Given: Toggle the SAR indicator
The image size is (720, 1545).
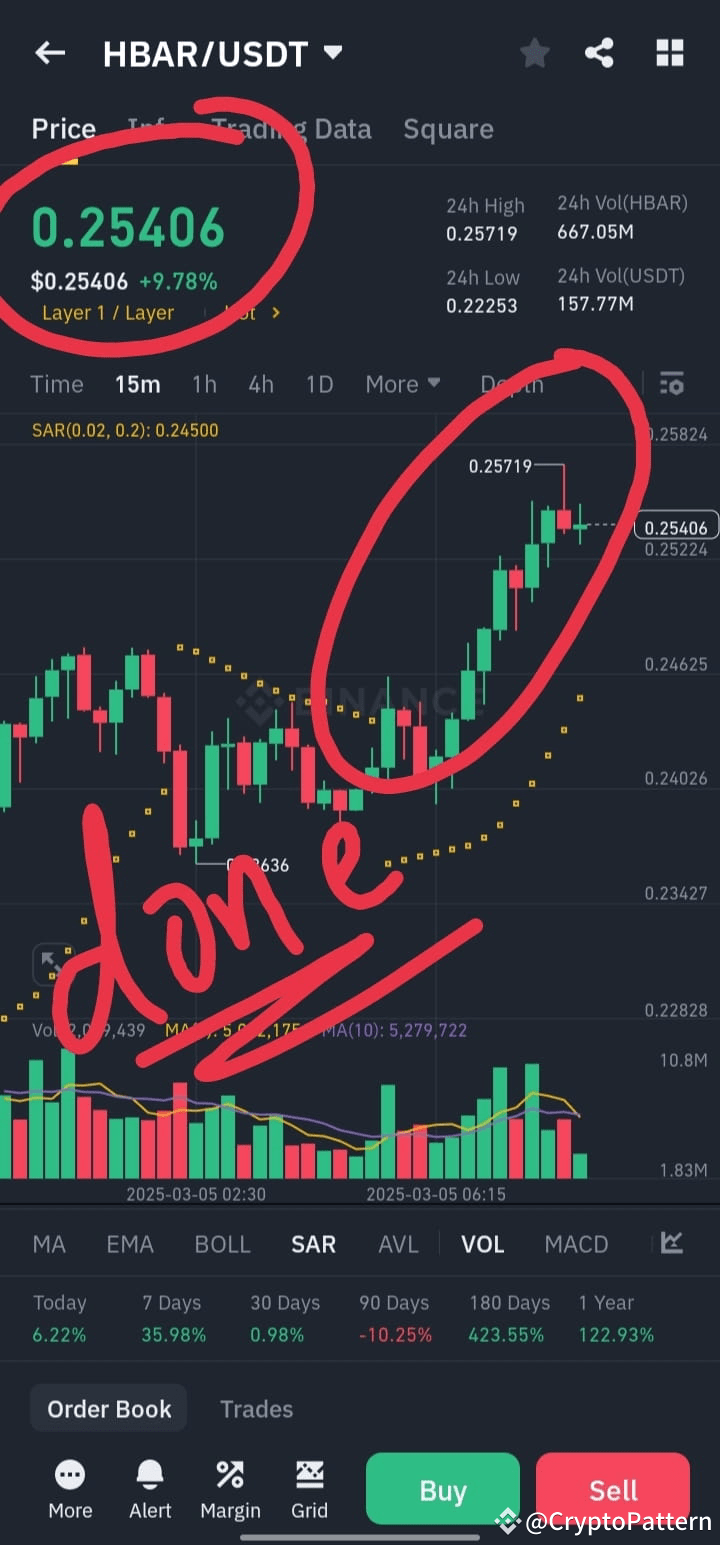Looking at the screenshot, I should click(313, 1244).
